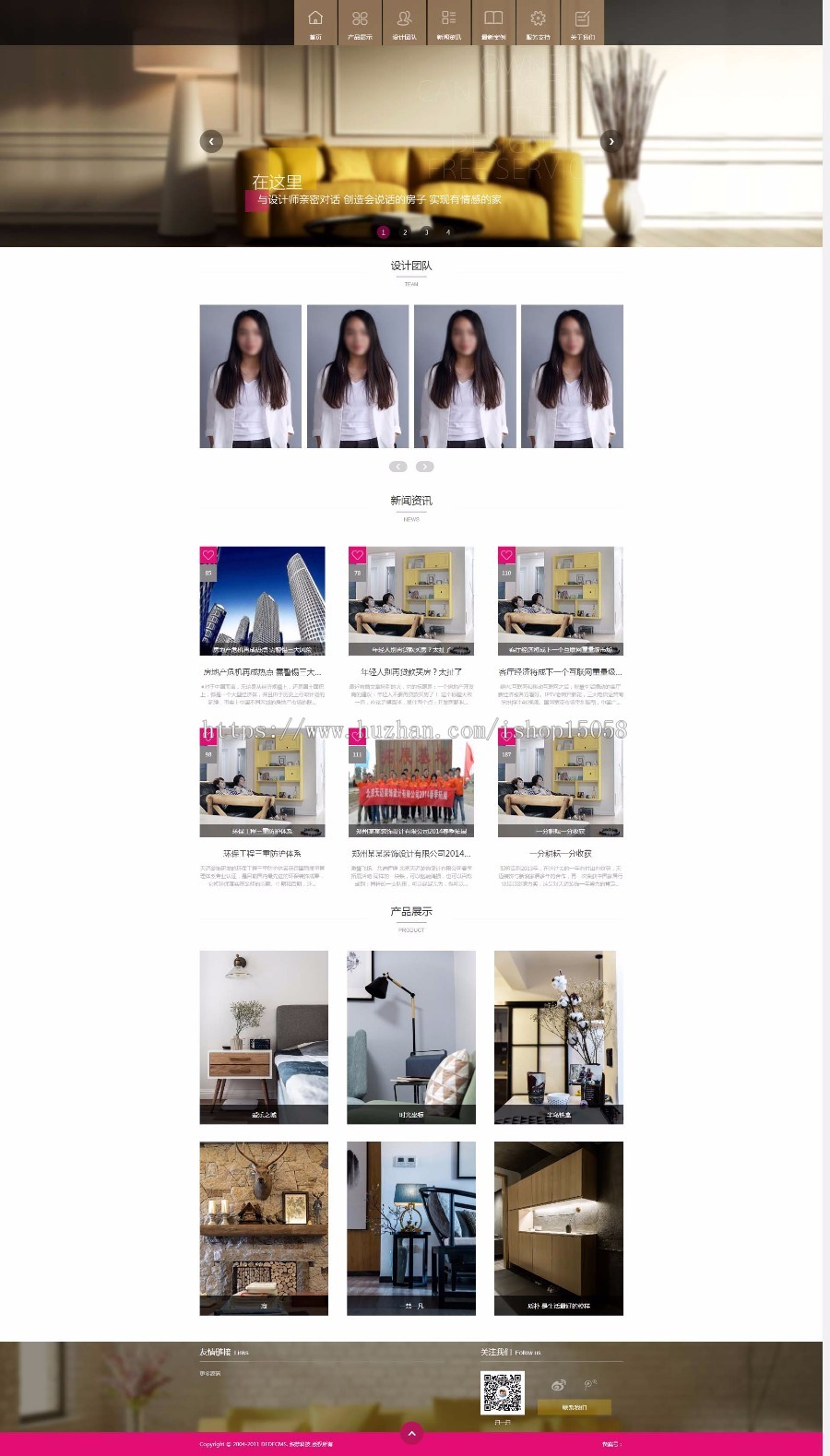This screenshot has width=830, height=1456.
Task: Open the 时光坐标 product tile
Action: pos(411,1036)
